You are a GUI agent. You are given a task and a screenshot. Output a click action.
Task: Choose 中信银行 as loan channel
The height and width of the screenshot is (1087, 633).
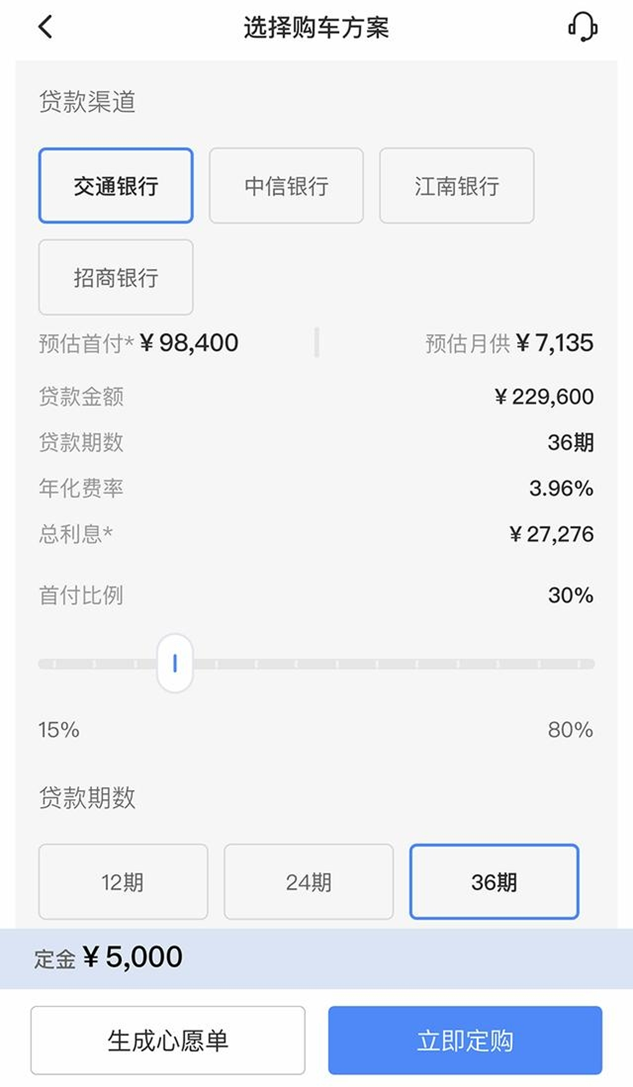[286, 186]
